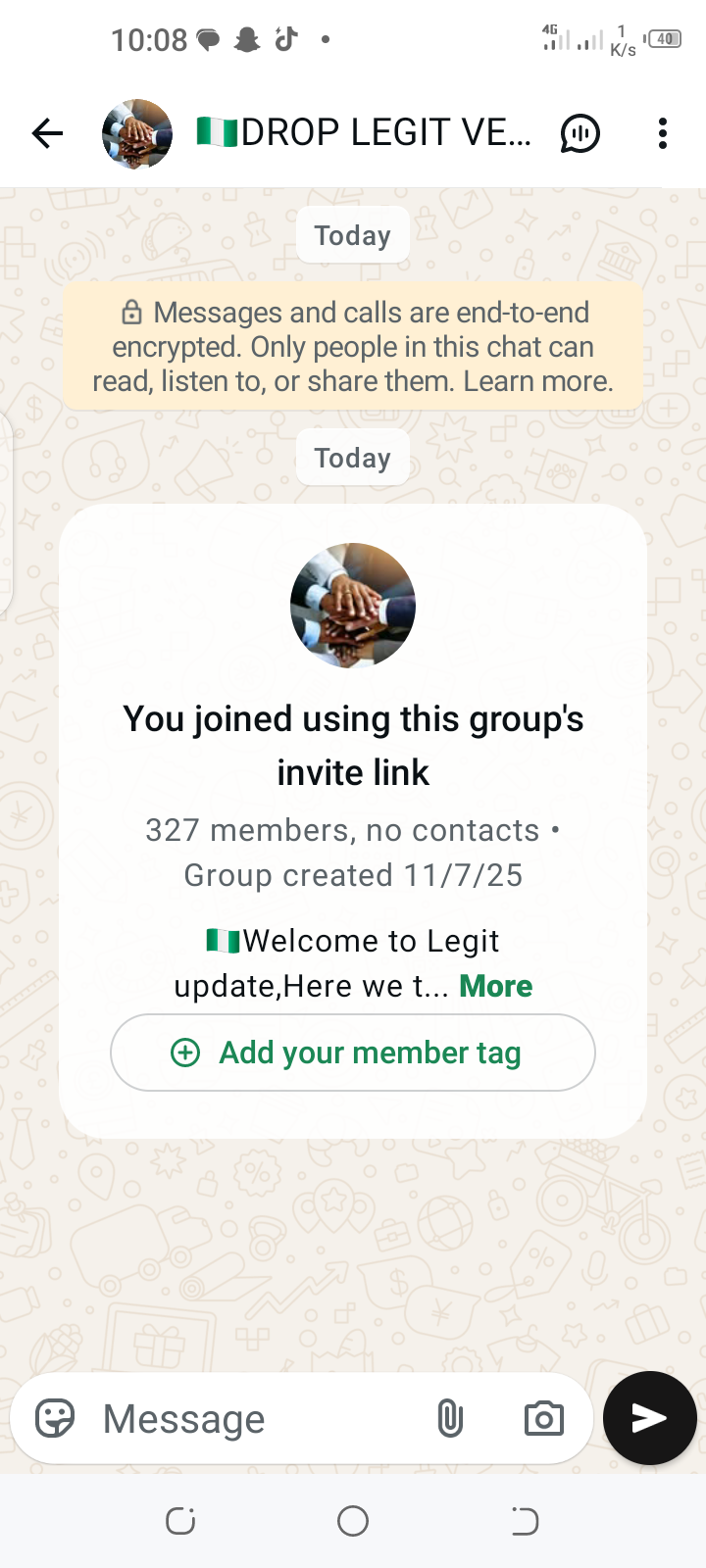Open the camera from the message bar
Viewport: 706px width, 1568px height.
[x=543, y=1418]
